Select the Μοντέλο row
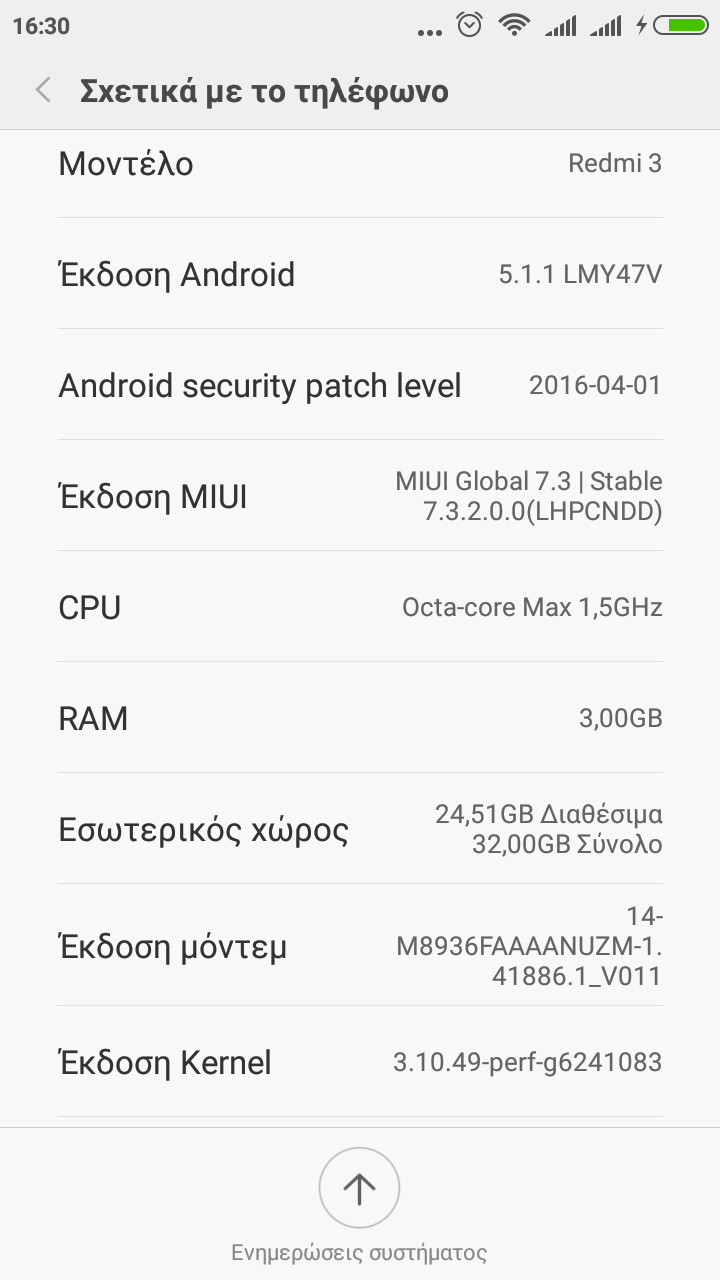 (360, 165)
